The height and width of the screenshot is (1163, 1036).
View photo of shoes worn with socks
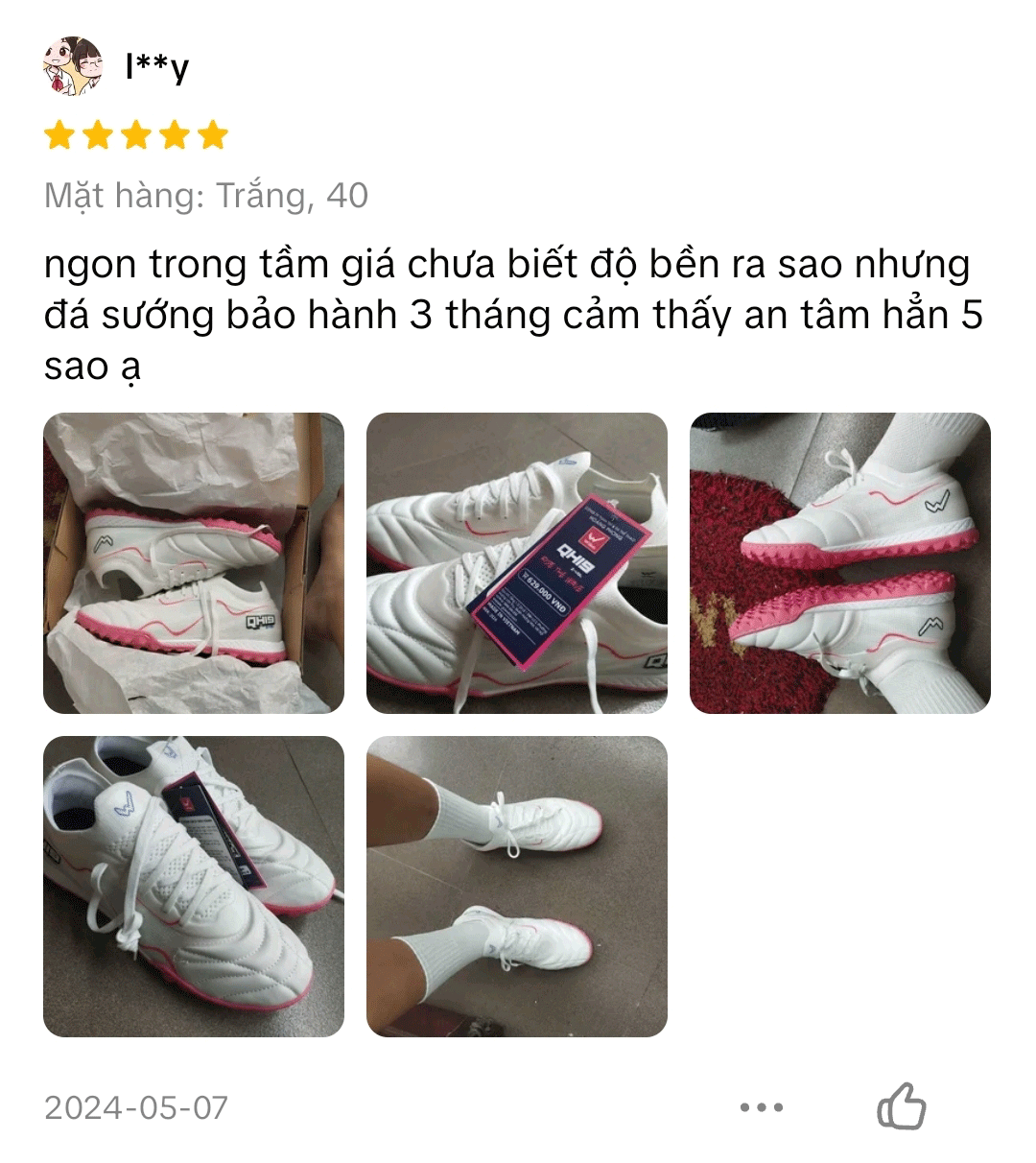point(516,886)
